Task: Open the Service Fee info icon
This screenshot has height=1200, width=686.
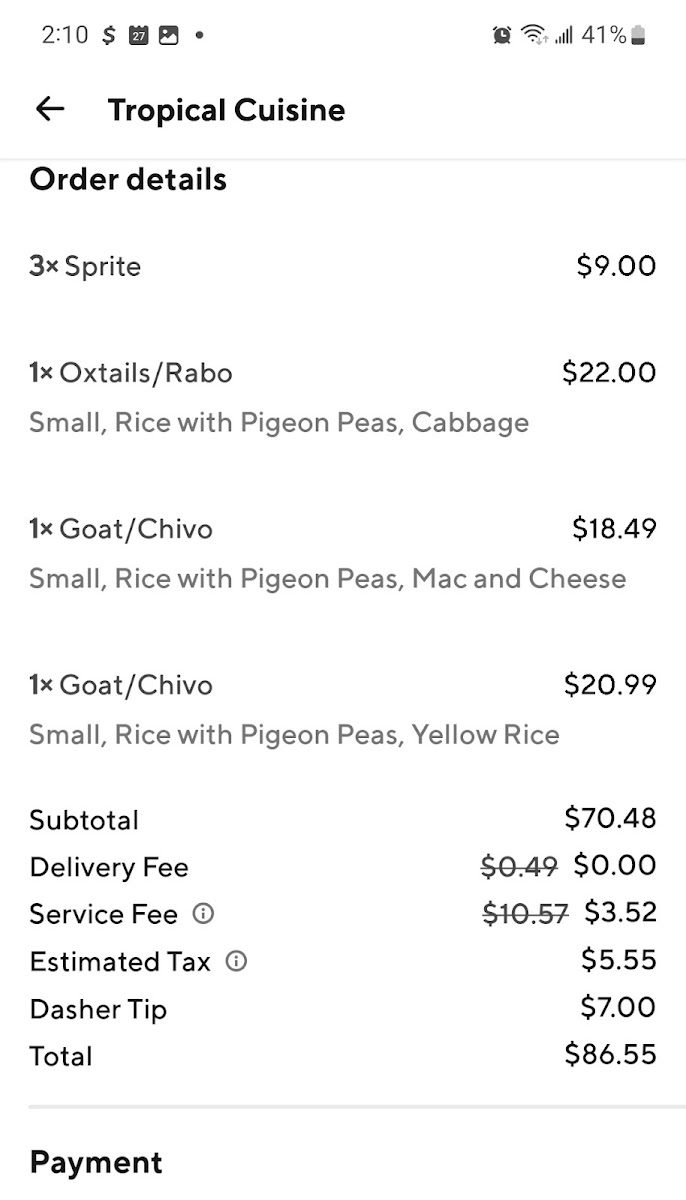Action: point(204,913)
